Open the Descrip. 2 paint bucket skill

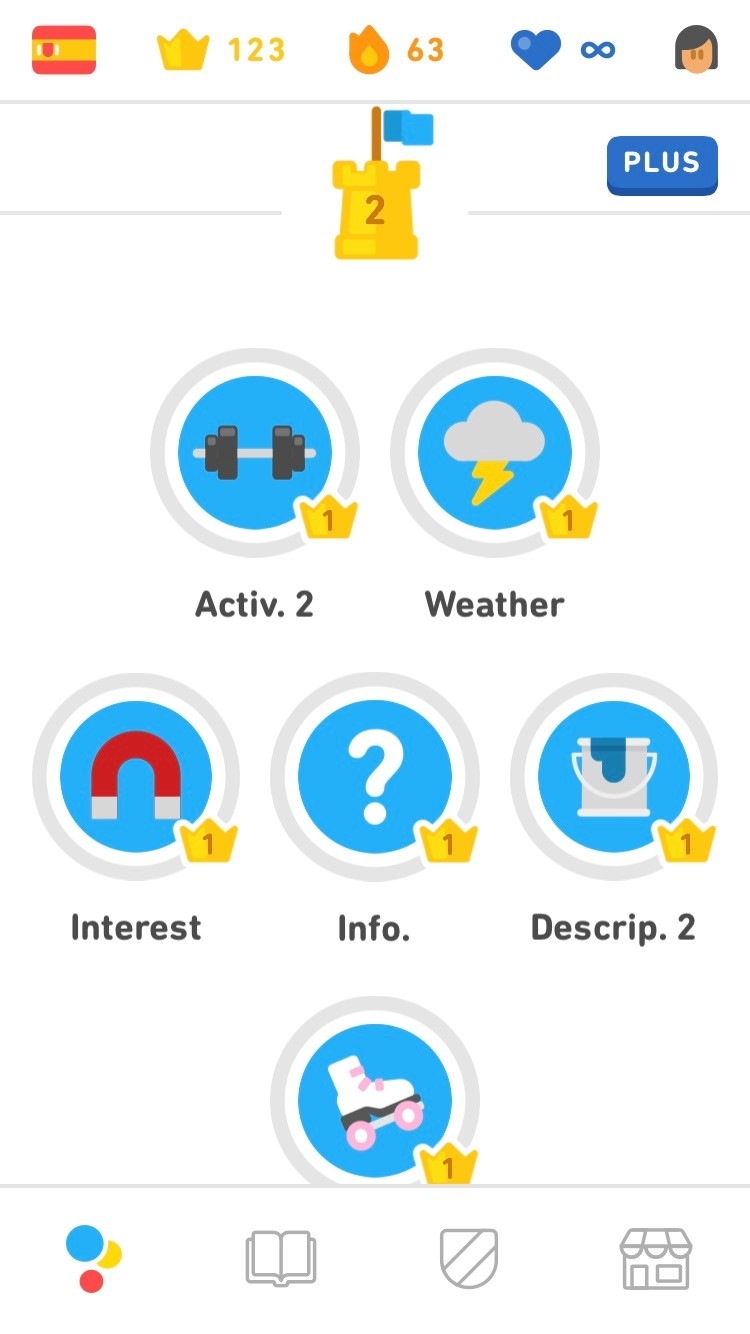(x=613, y=776)
